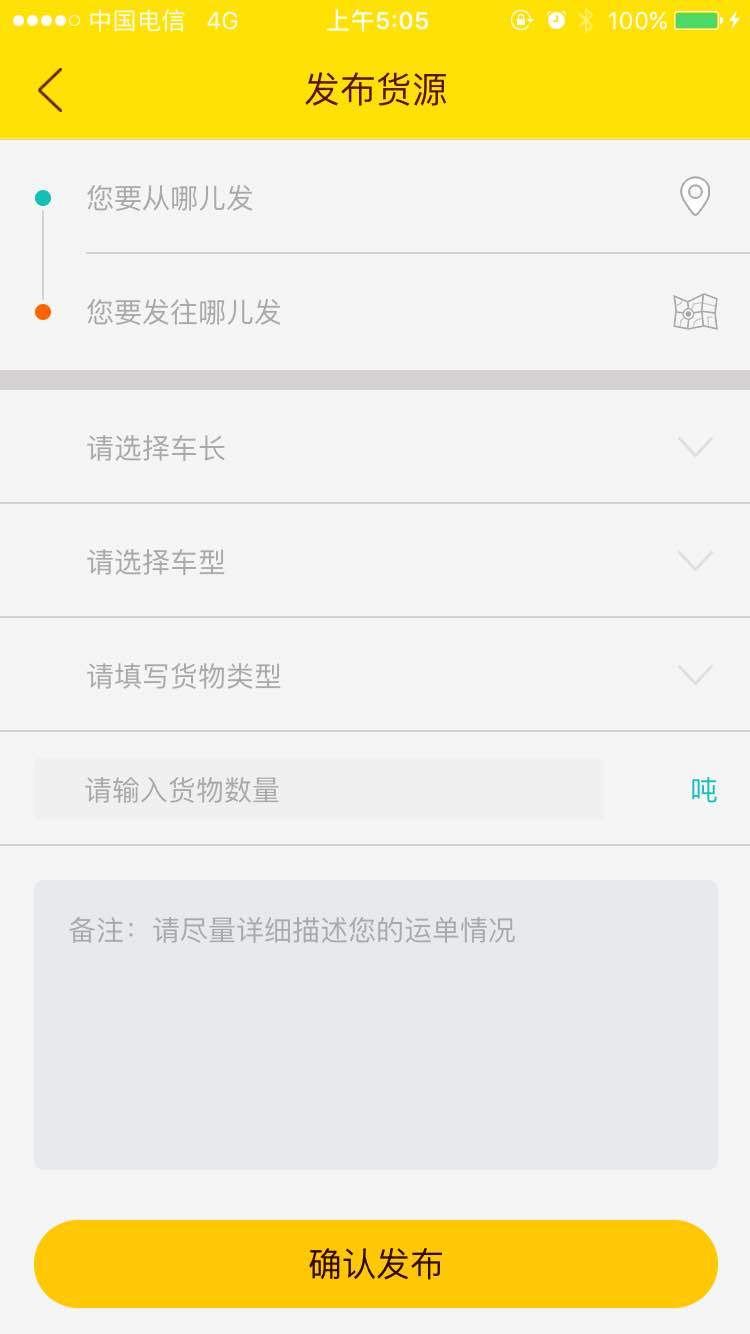This screenshot has width=750, height=1334.
Task: Click the alarm clock icon in status bar
Action: [x=555, y=19]
